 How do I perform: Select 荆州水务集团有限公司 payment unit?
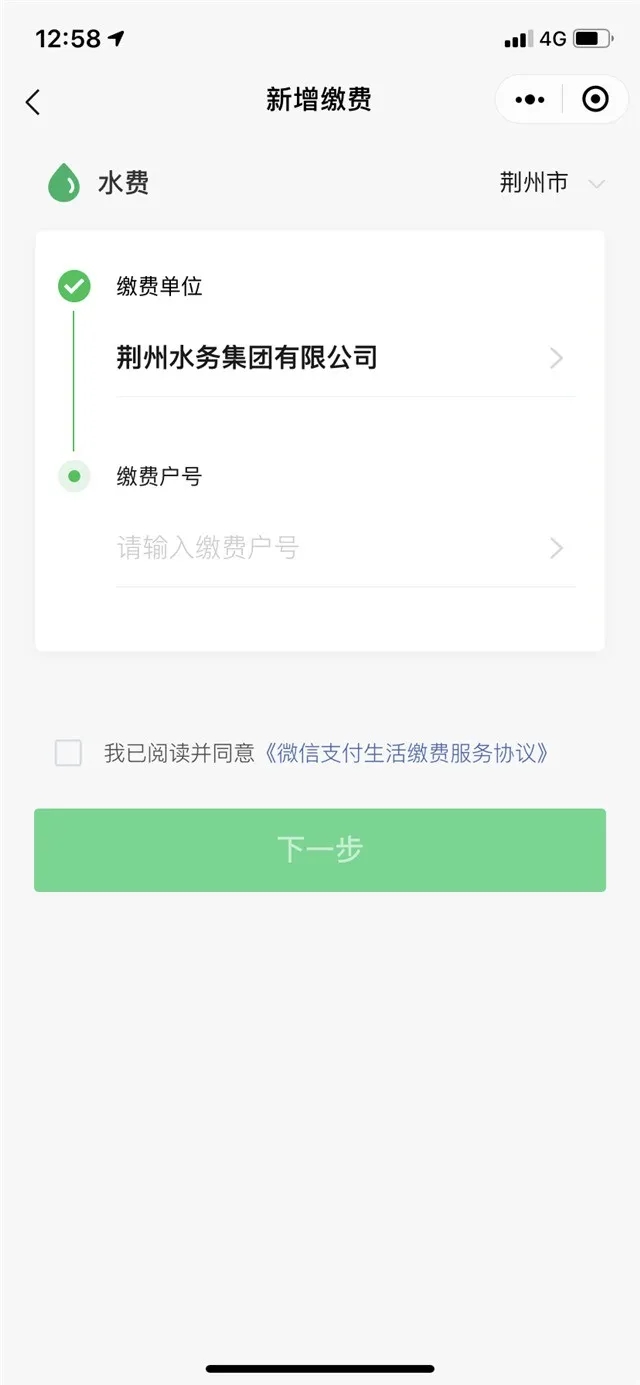(x=340, y=358)
